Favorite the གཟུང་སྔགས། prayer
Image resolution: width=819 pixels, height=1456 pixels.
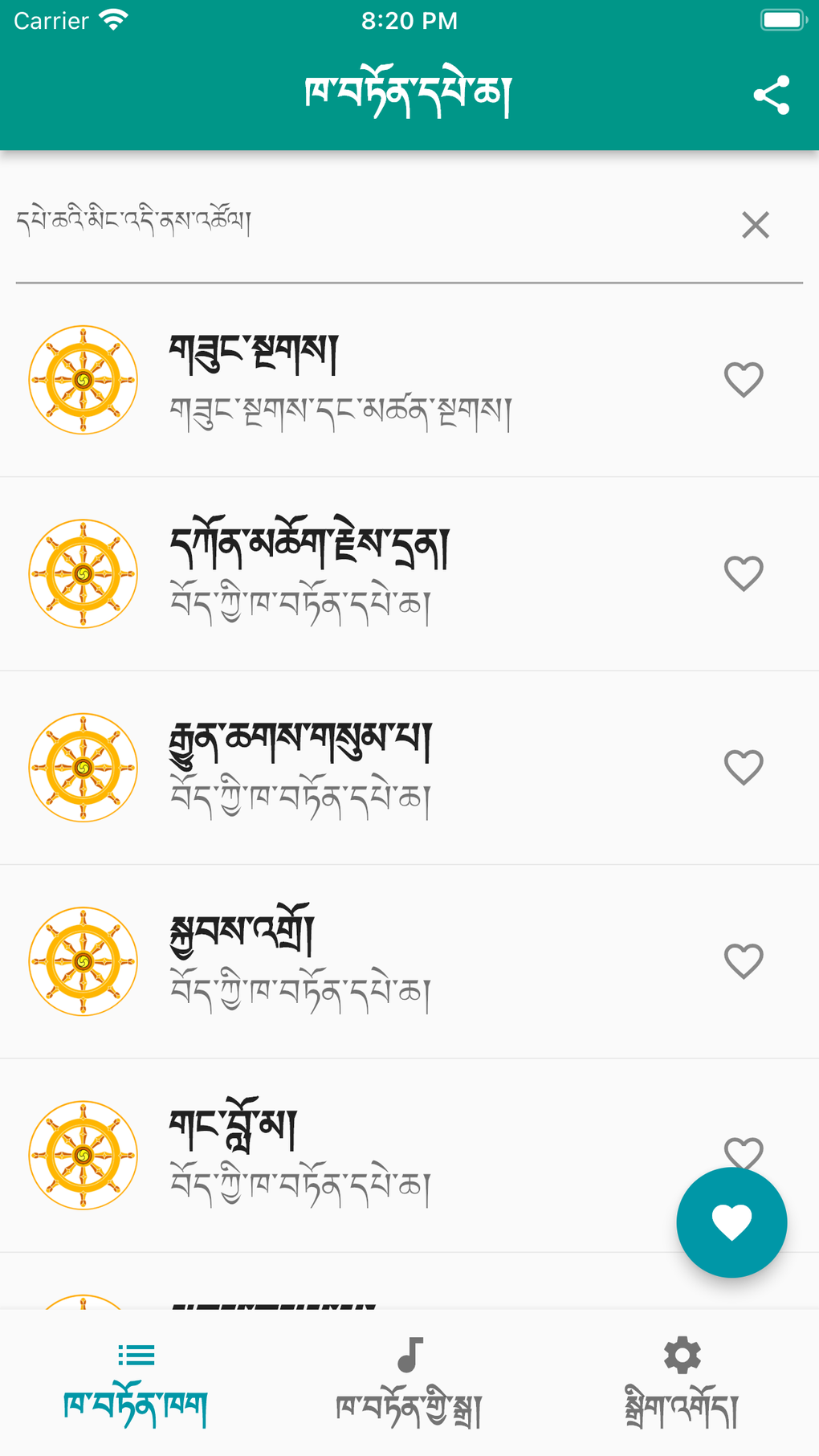(744, 380)
